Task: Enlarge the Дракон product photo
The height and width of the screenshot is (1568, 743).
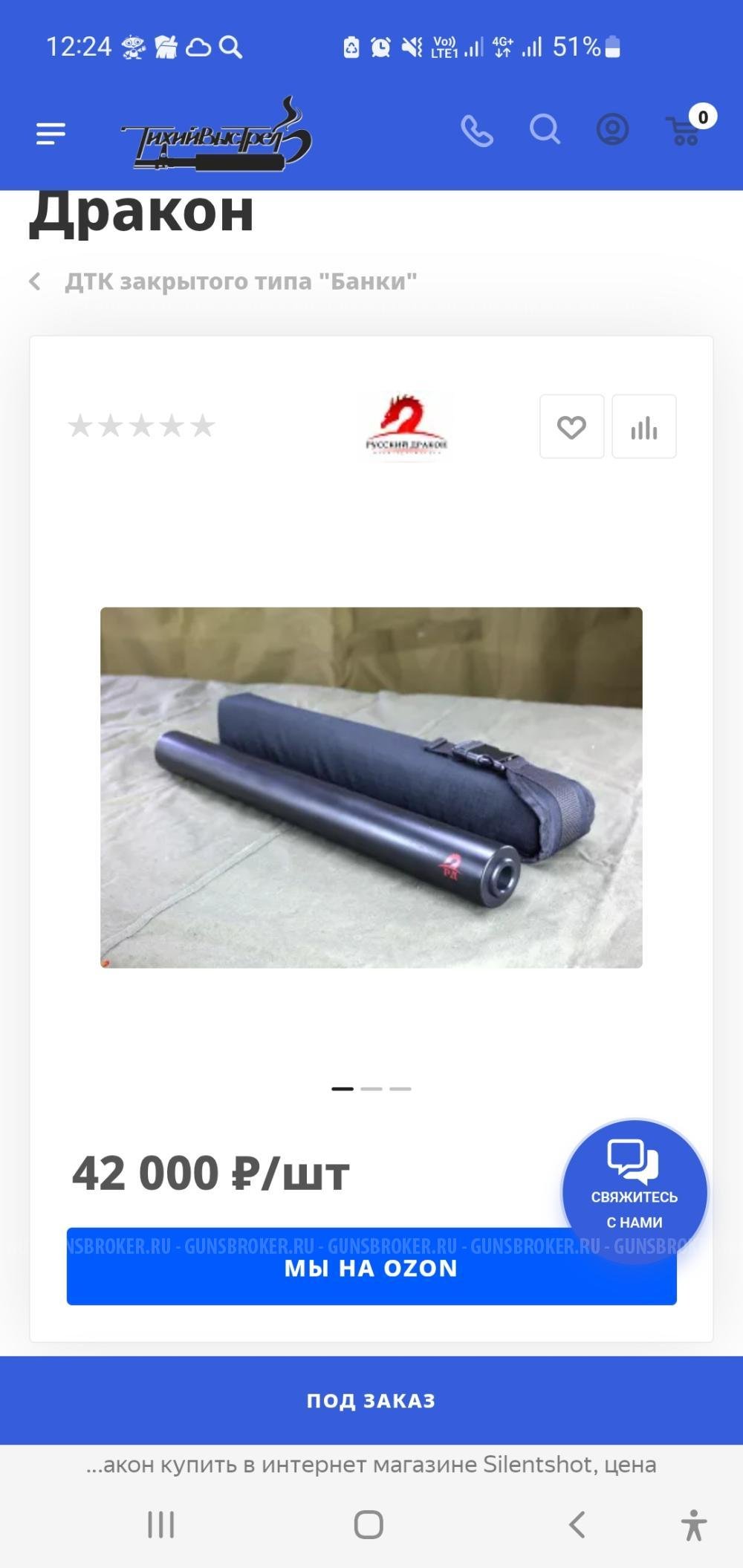Action: point(371,787)
